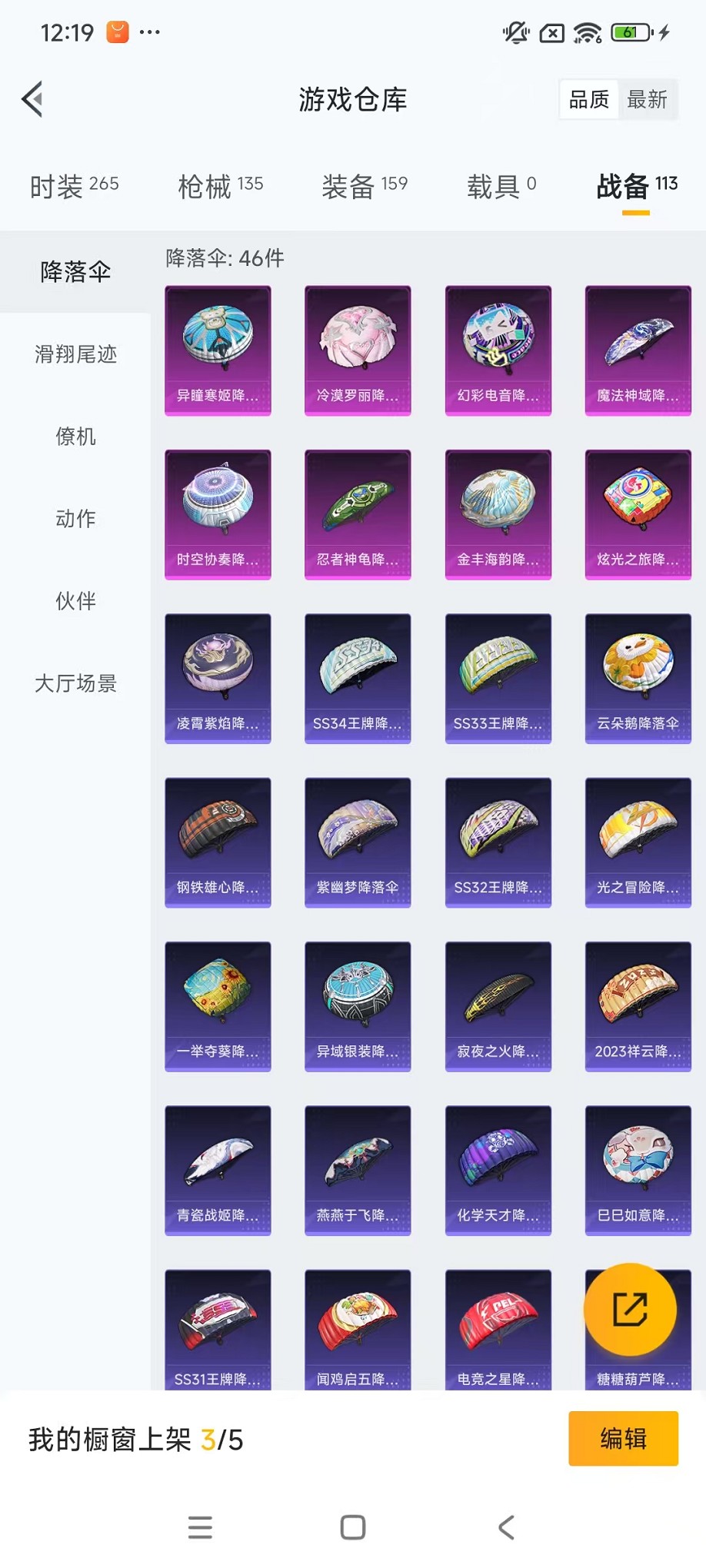Open the 伙伴 category
706x1568 pixels.
click(75, 601)
